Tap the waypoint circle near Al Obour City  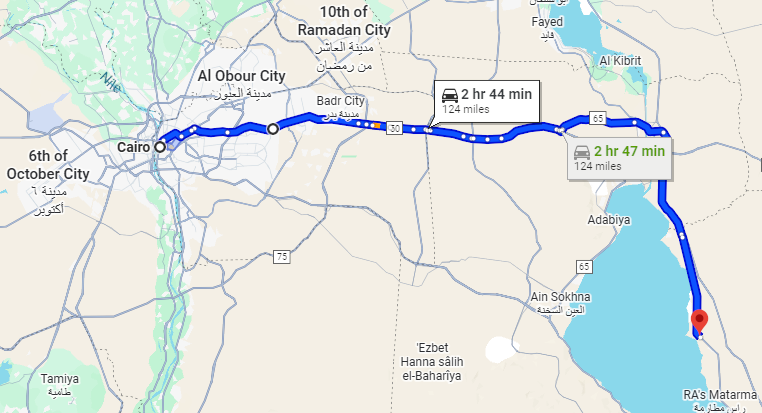coord(272,128)
